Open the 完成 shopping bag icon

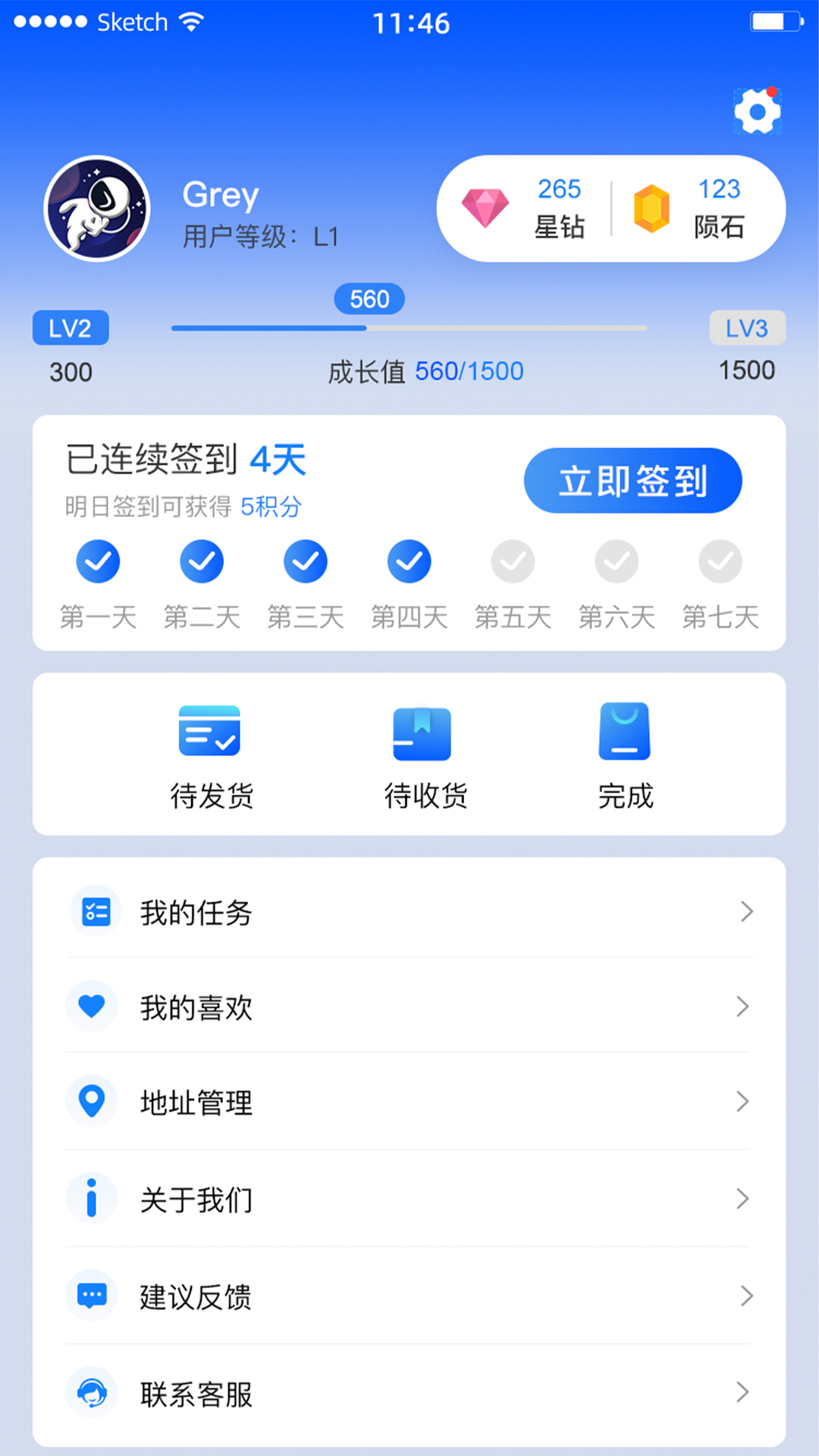tap(623, 730)
